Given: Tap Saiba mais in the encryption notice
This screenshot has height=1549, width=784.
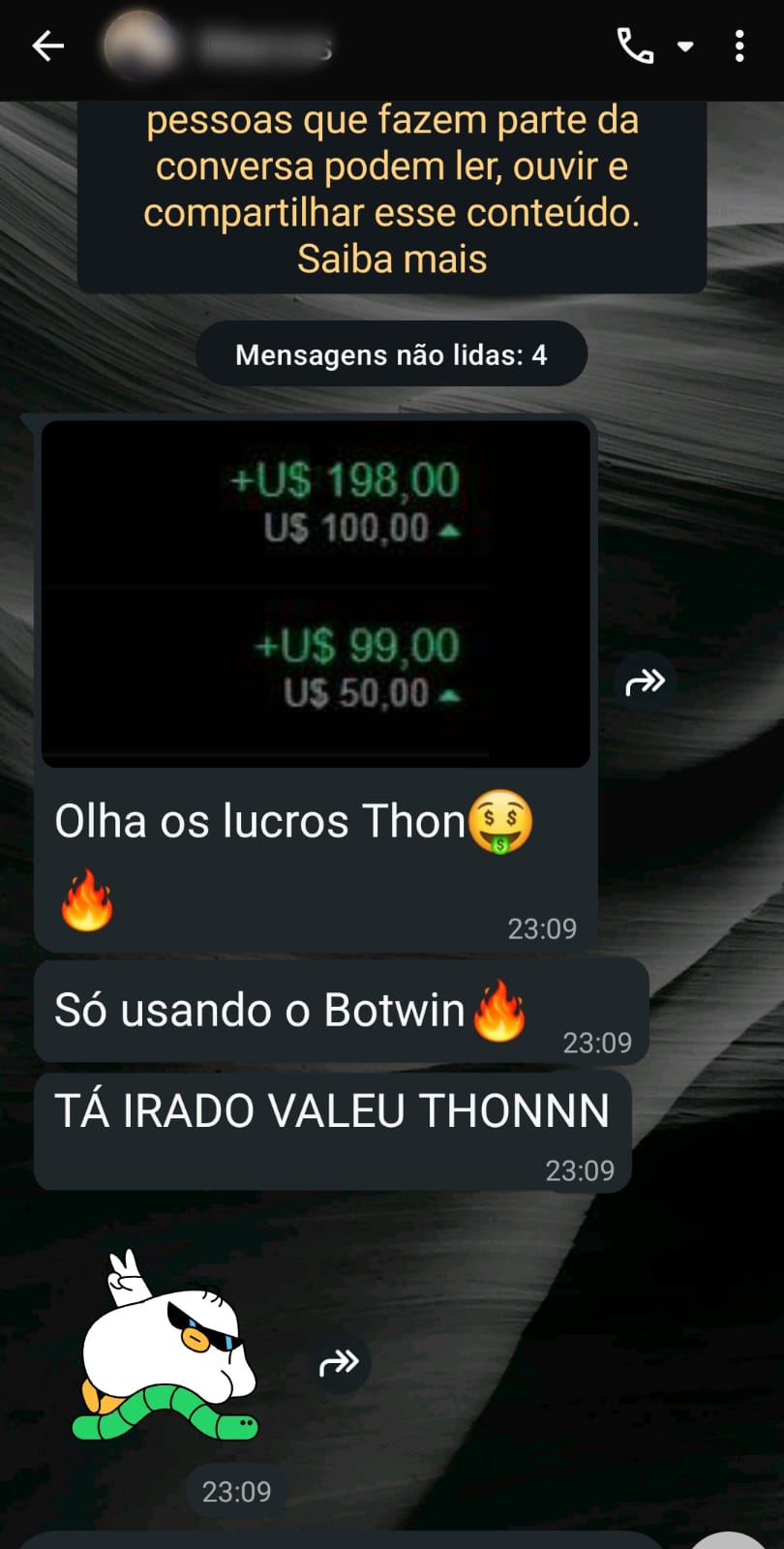Looking at the screenshot, I should click(x=392, y=259).
